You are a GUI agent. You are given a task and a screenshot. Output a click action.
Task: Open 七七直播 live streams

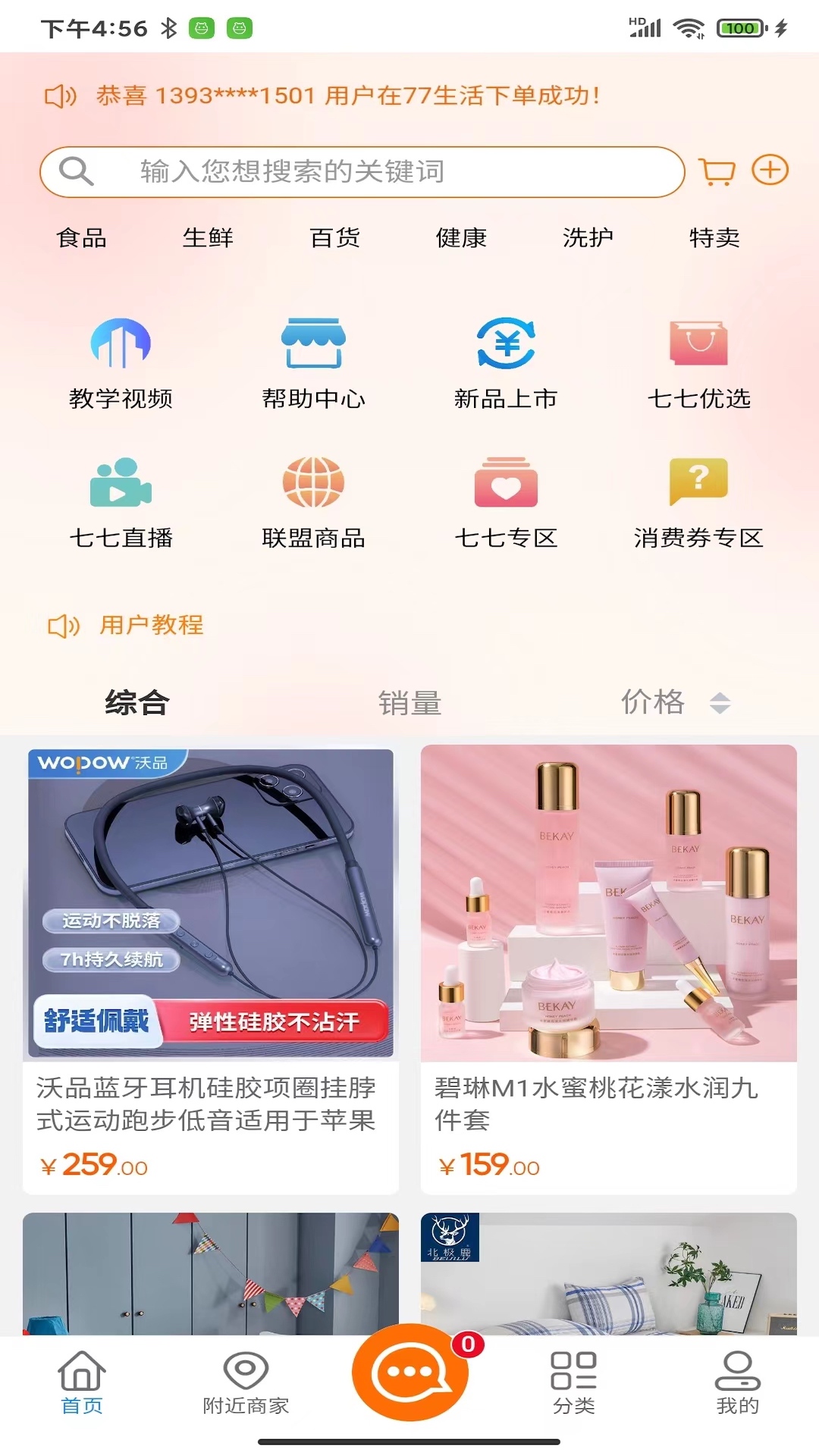click(121, 503)
